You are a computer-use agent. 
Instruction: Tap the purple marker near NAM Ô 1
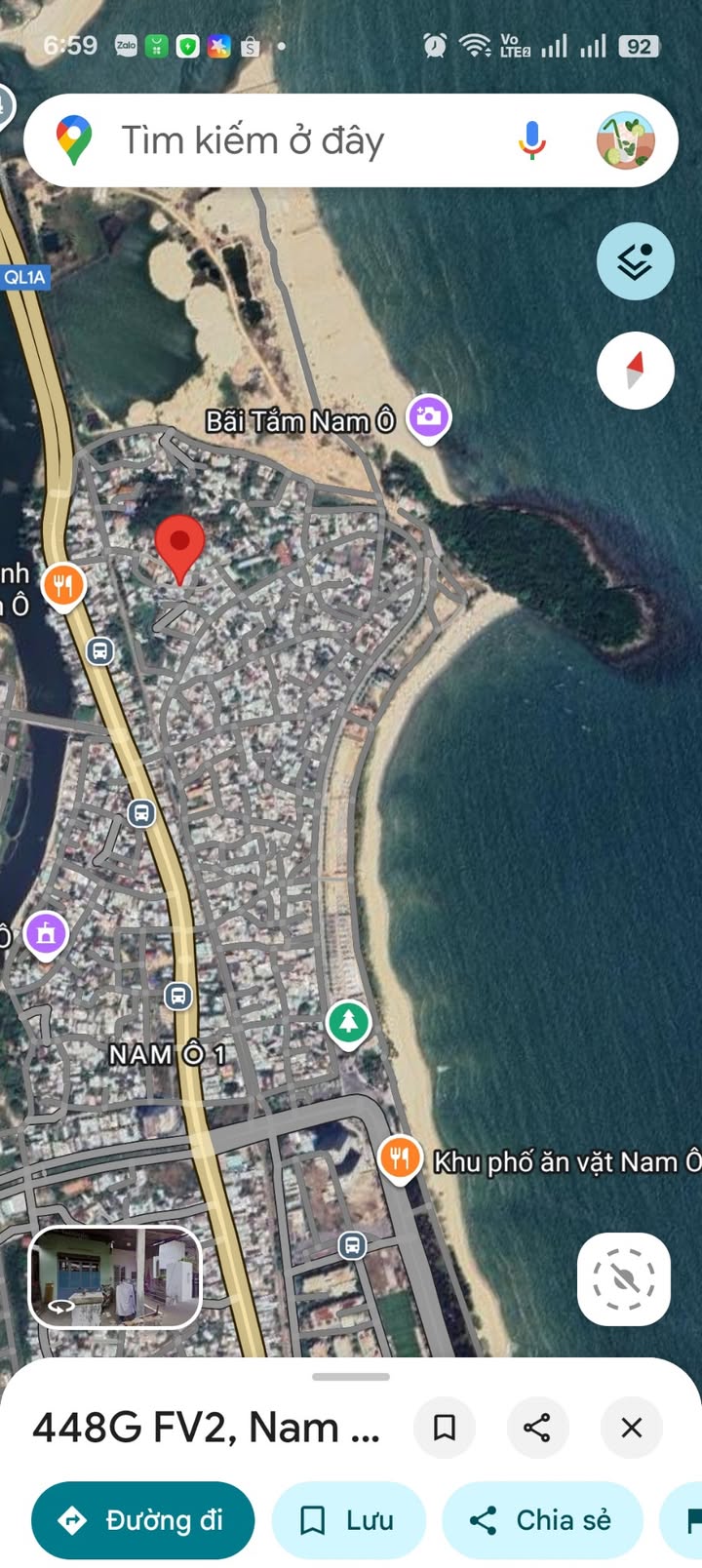tap(46, 935)
